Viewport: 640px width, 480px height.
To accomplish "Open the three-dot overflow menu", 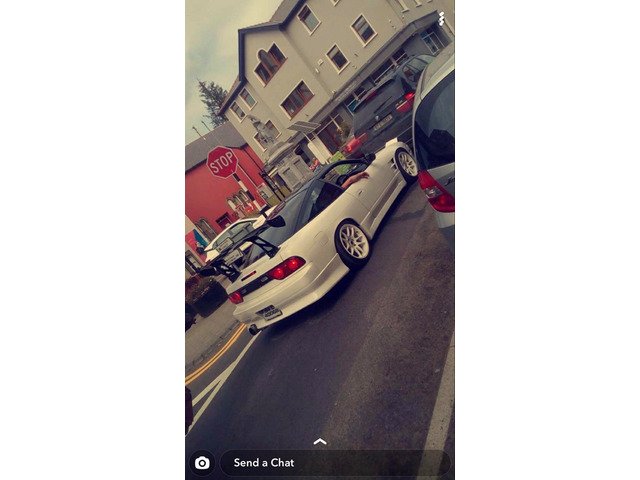I will coord(441,19).
